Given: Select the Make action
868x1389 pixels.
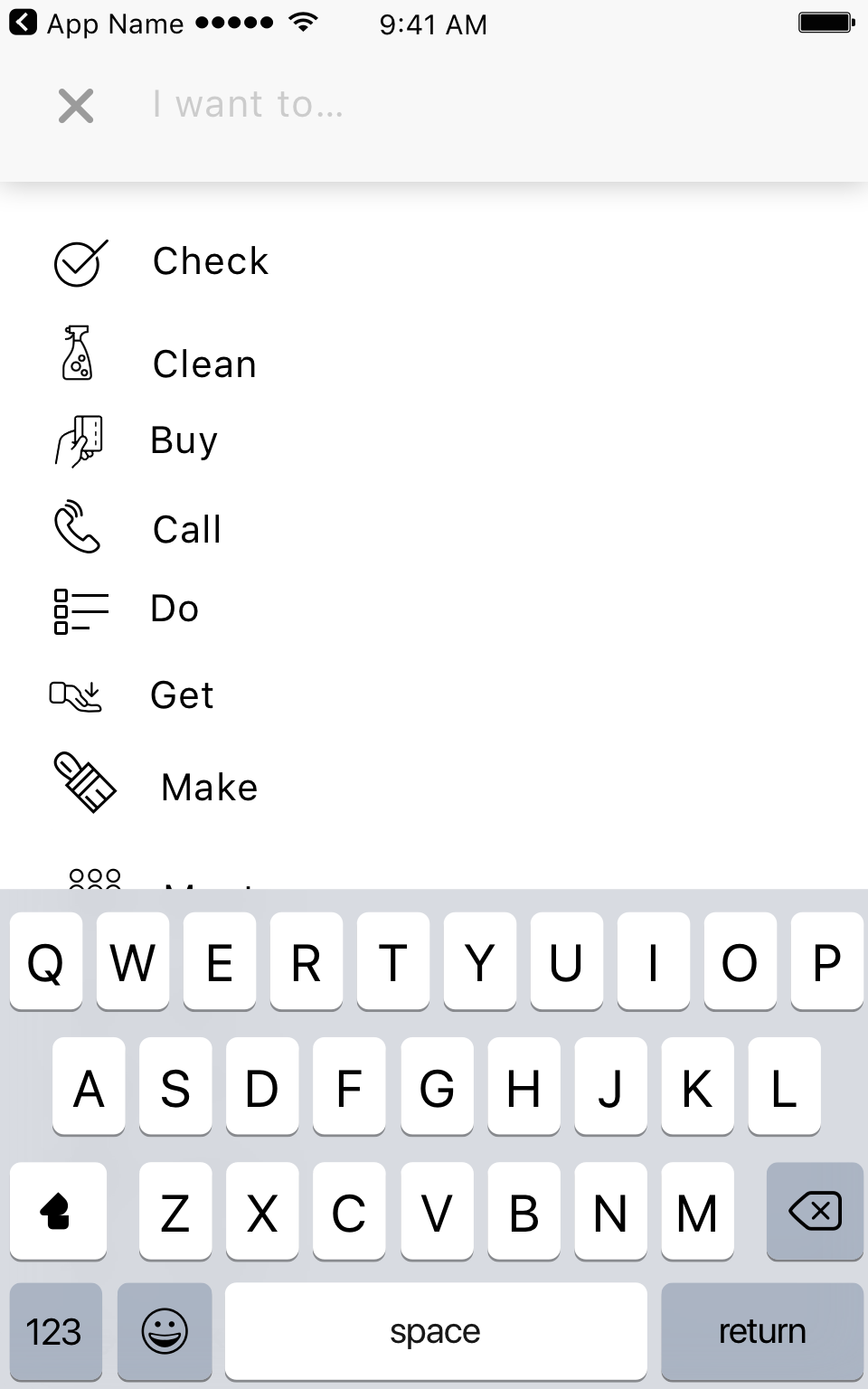Looking at the screenshot, I should pyautogui.click(x=434, y=784).
